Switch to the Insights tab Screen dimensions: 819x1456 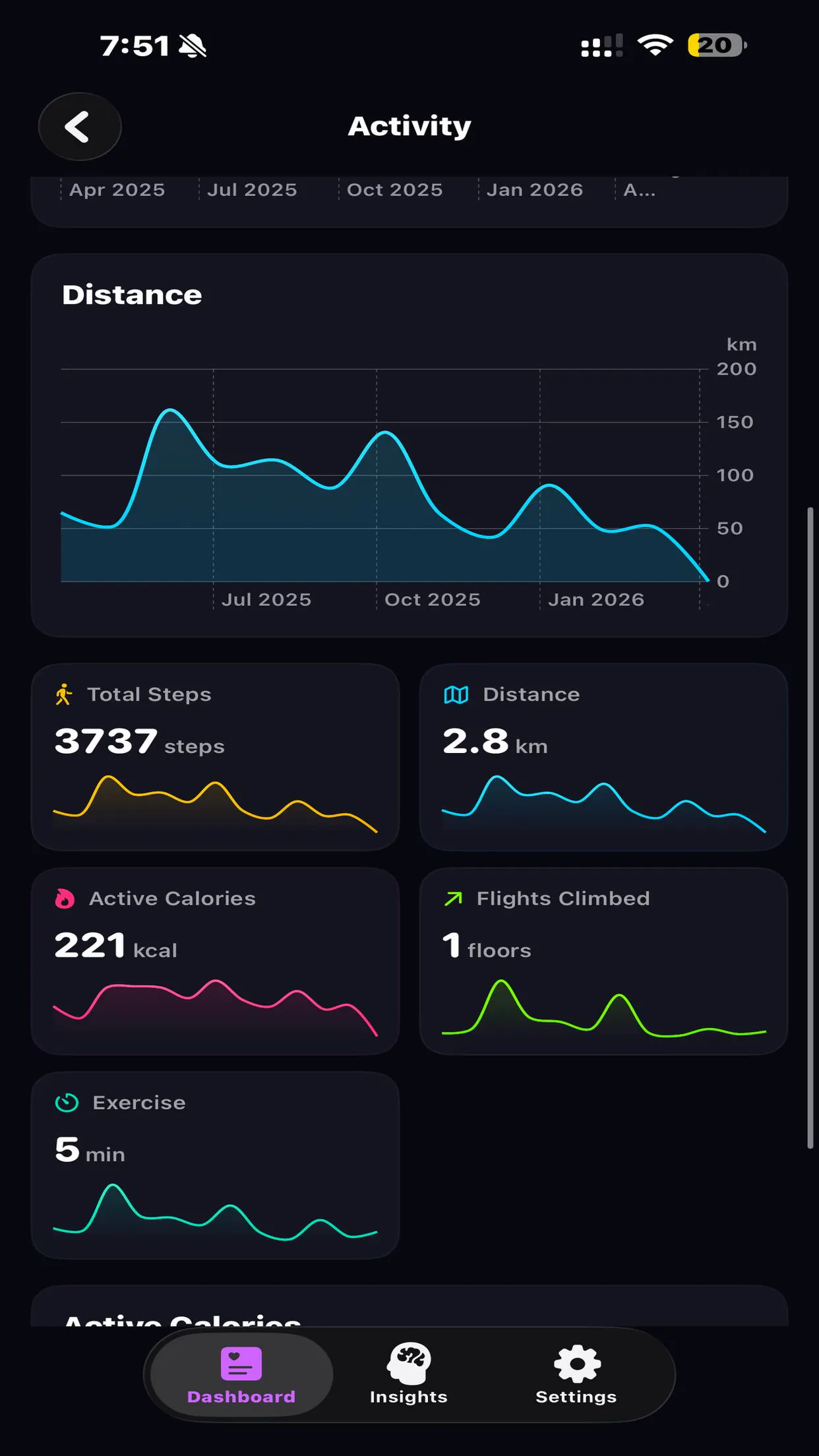[x=409, y=1374]
